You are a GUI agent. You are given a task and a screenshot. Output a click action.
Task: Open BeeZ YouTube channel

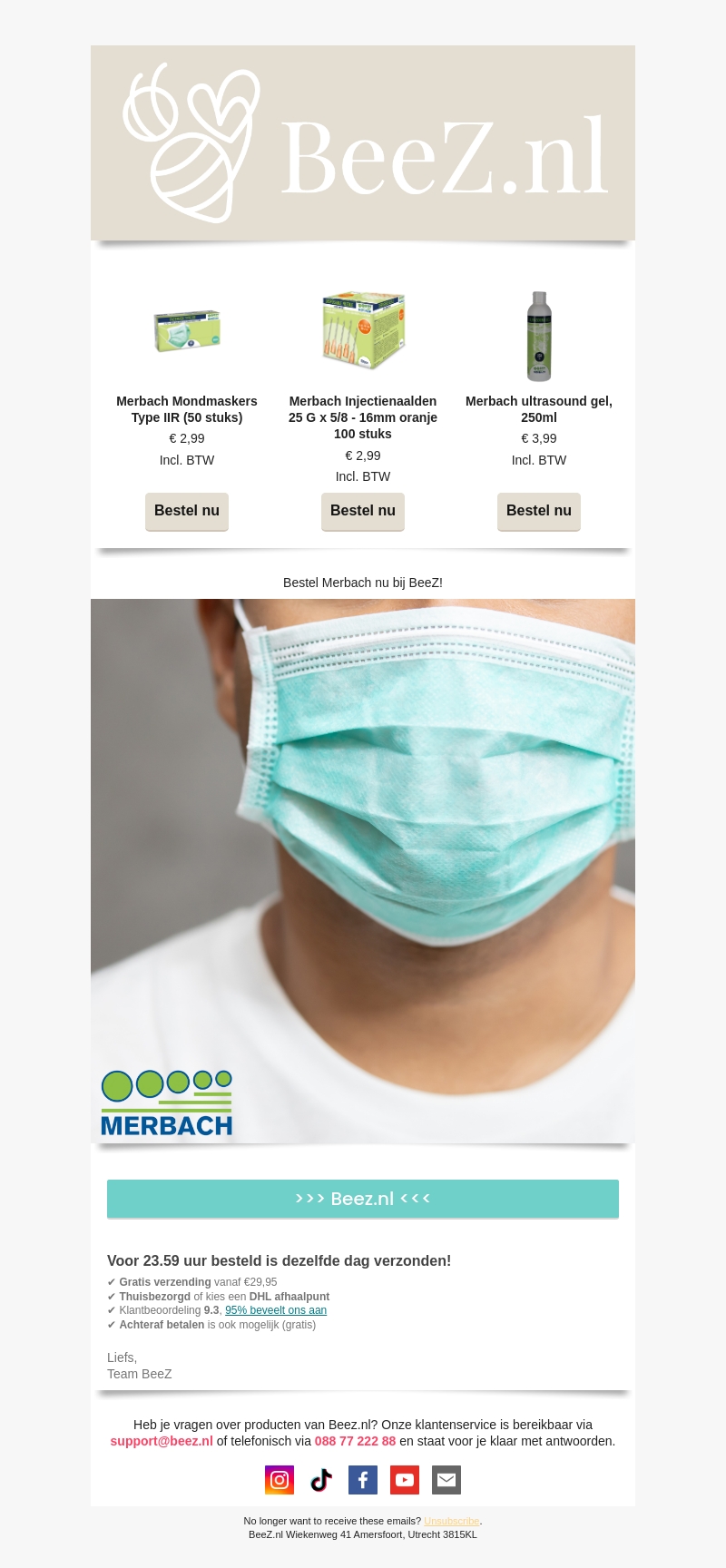(x=405, y=1480)
